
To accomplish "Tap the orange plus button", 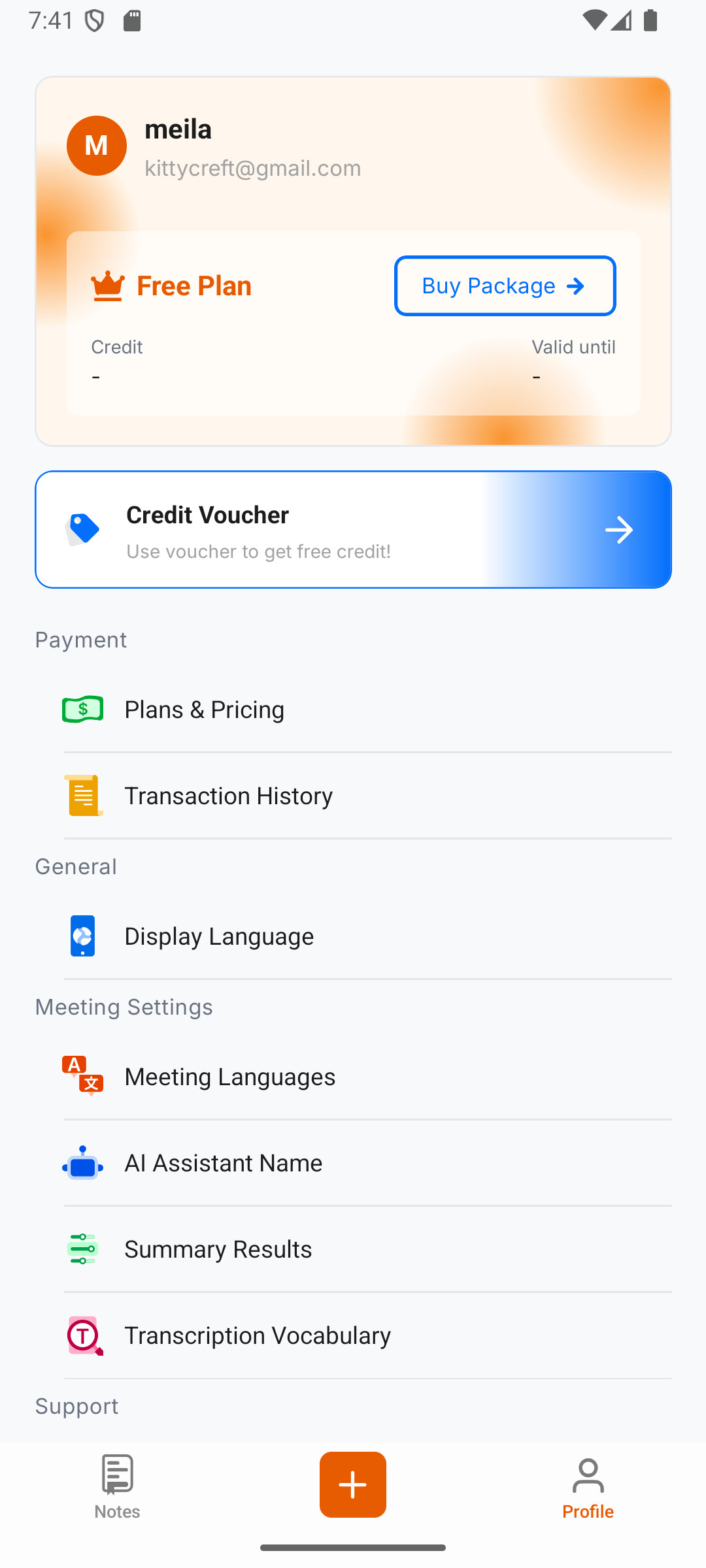I will (x=353, y=1484).
